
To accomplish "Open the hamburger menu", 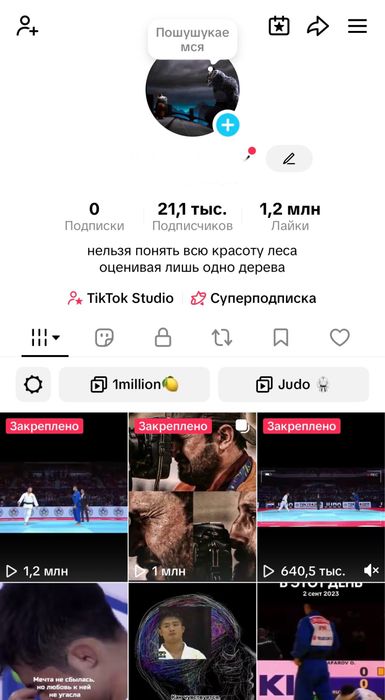I will point(357,26).
